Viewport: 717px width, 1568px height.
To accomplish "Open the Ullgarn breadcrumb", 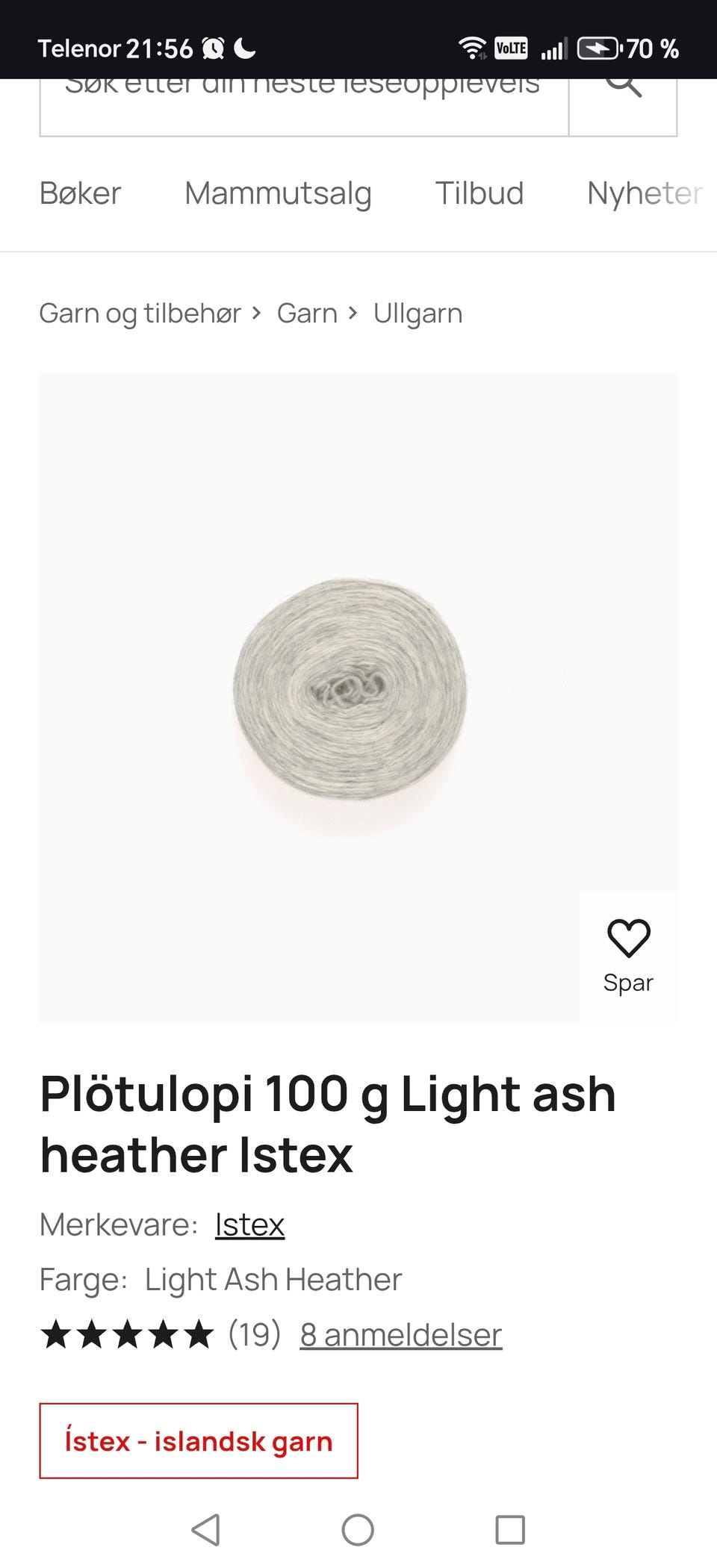I will pyautogui.click(x=418, y=314).
